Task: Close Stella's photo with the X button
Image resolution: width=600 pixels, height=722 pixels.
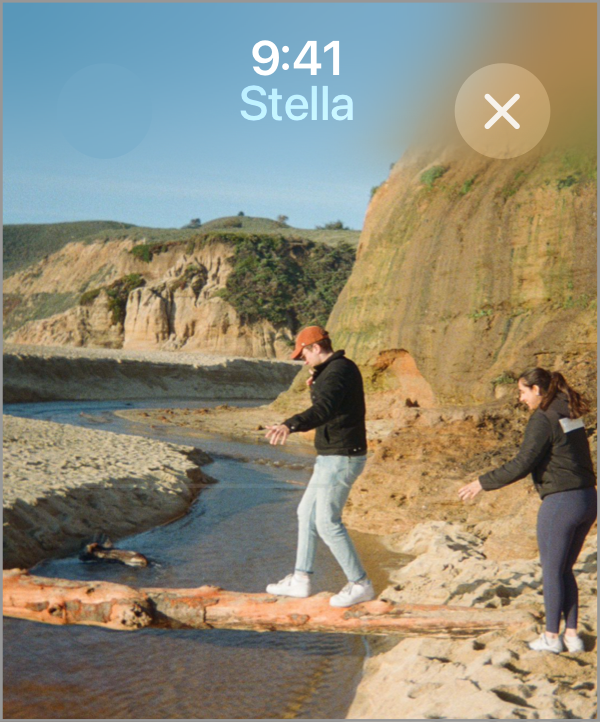Action: 501,111
